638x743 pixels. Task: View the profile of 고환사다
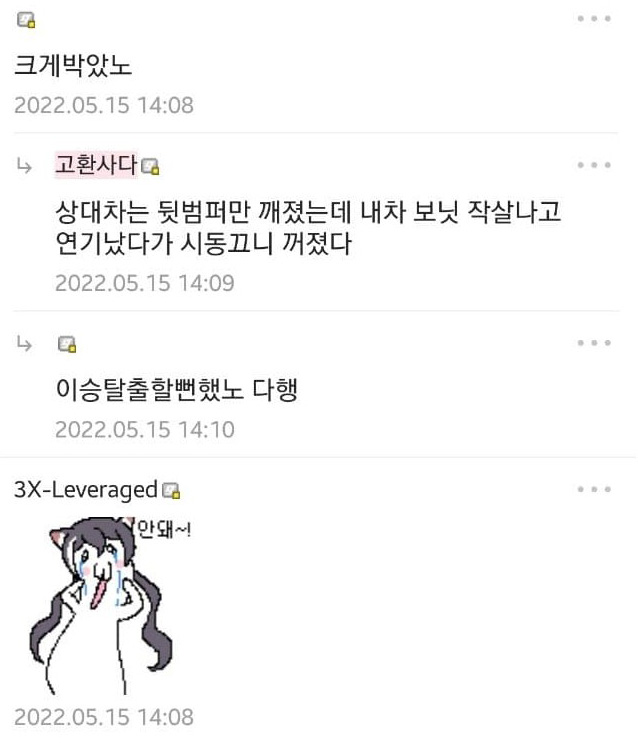coord(96,165)
